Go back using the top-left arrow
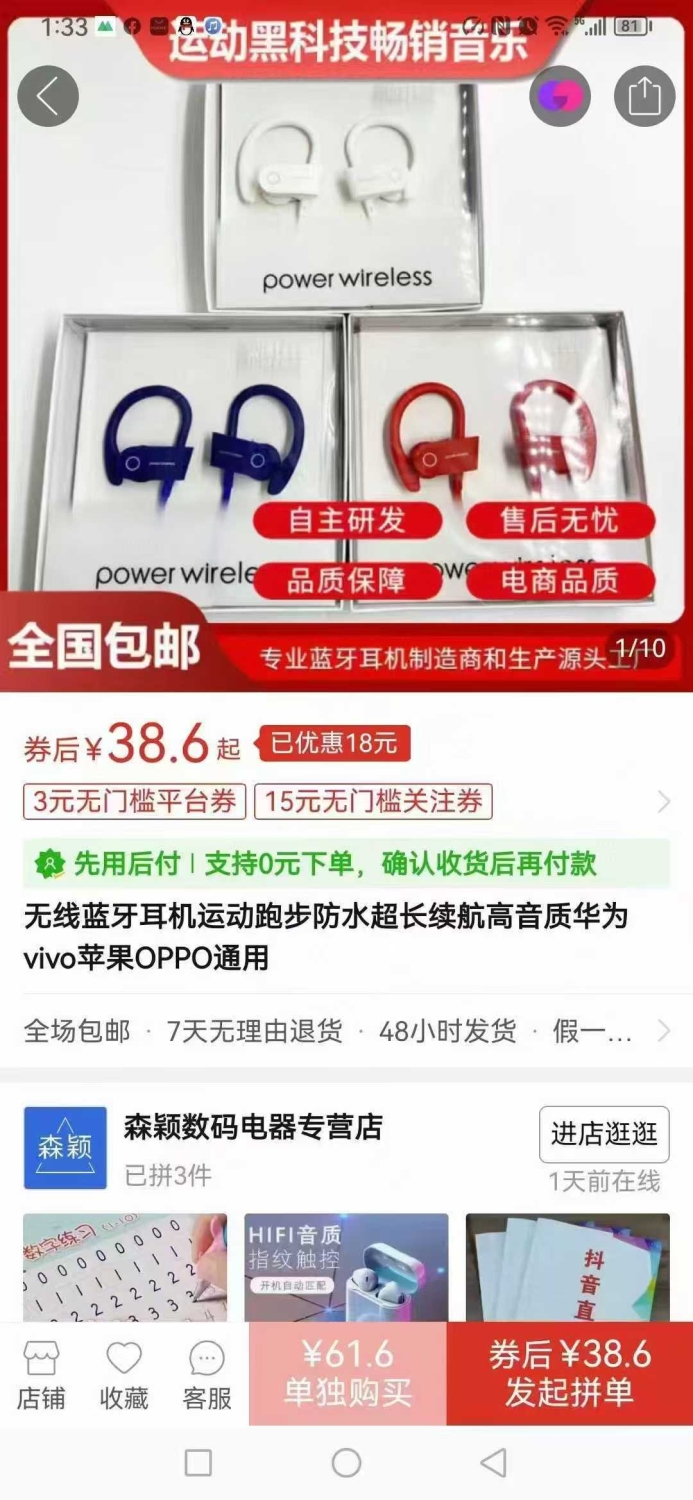Image resolution: width=693 pixels, height=1500 pixels. click(48, 96)
